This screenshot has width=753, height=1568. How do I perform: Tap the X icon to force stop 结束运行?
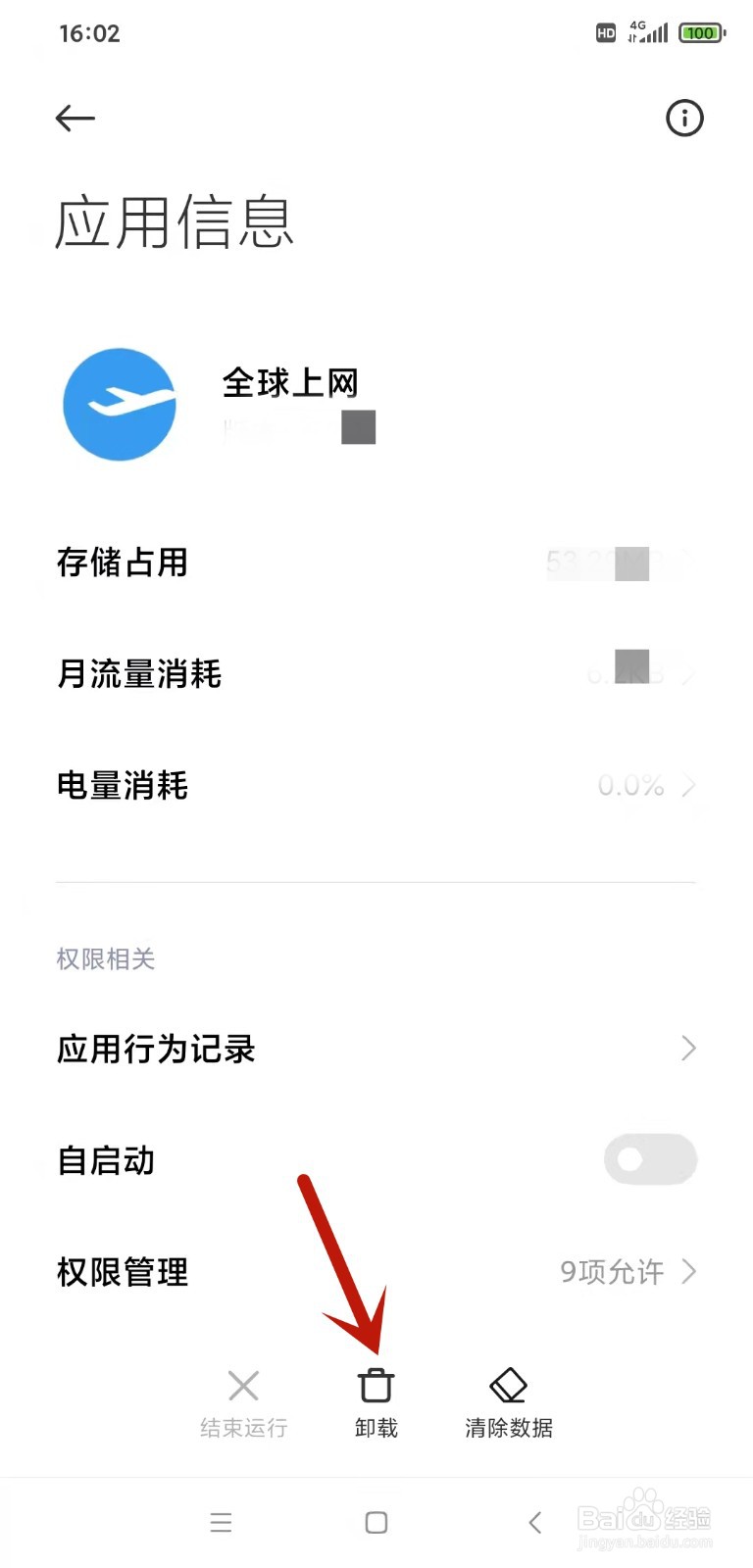tap(242, 1386)
